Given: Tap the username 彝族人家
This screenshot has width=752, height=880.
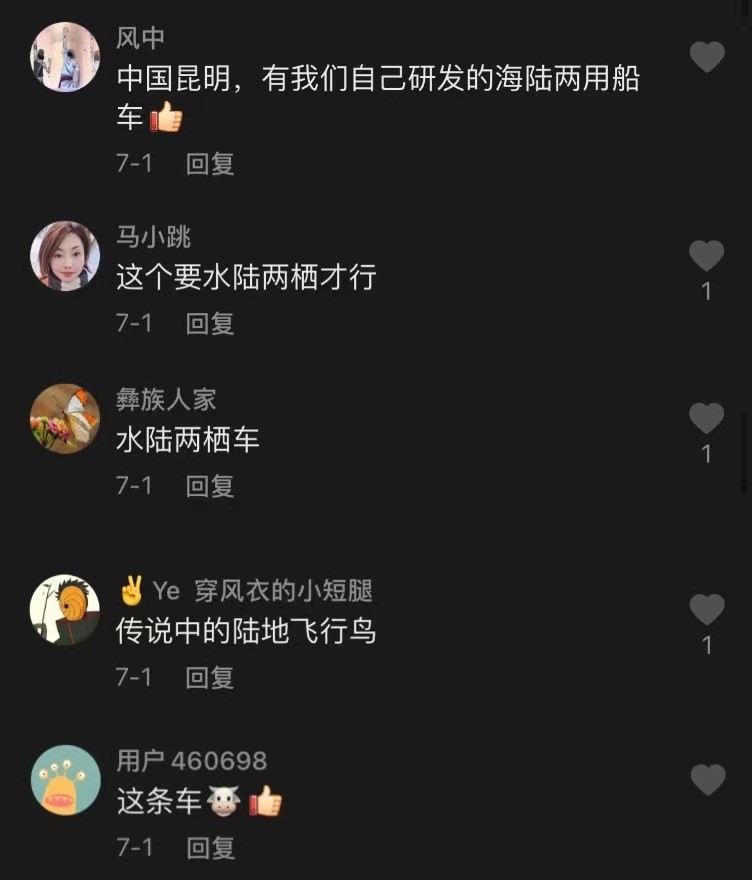Looking at the screenshot, I should click(x=166, y=400).
